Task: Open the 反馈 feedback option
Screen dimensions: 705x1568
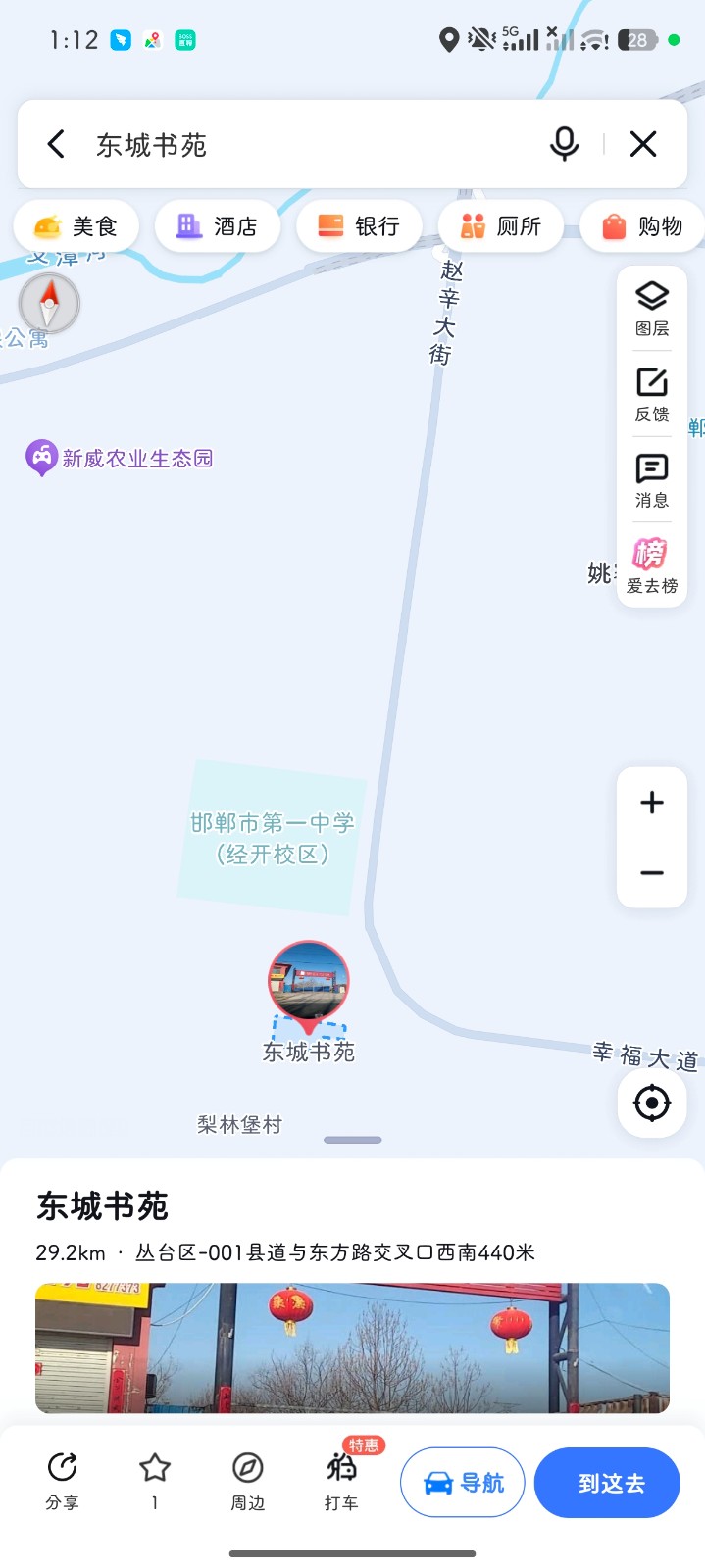Action: [652, 394]
